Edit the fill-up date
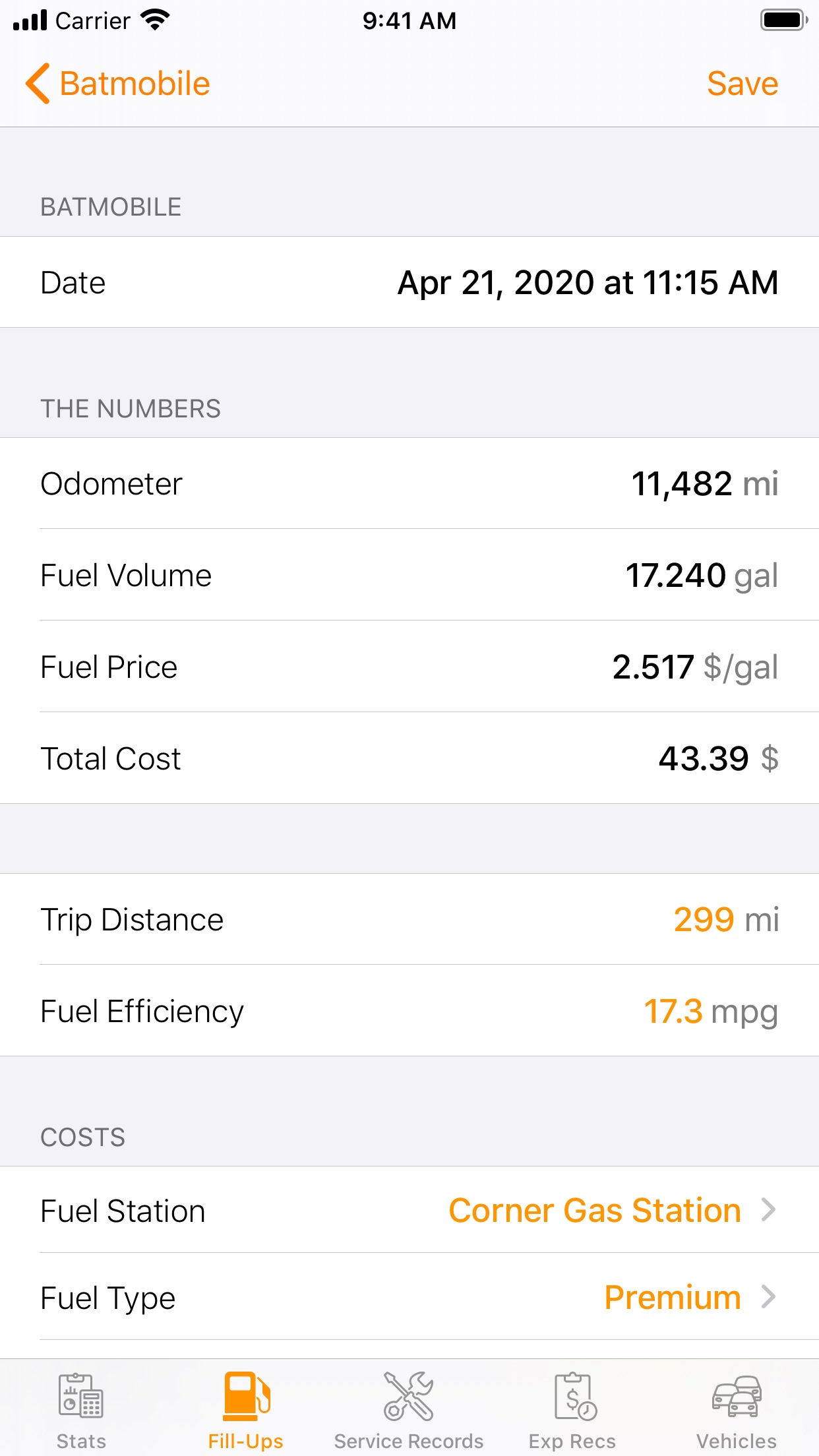819x1456 pixels. tap(587, 283)
